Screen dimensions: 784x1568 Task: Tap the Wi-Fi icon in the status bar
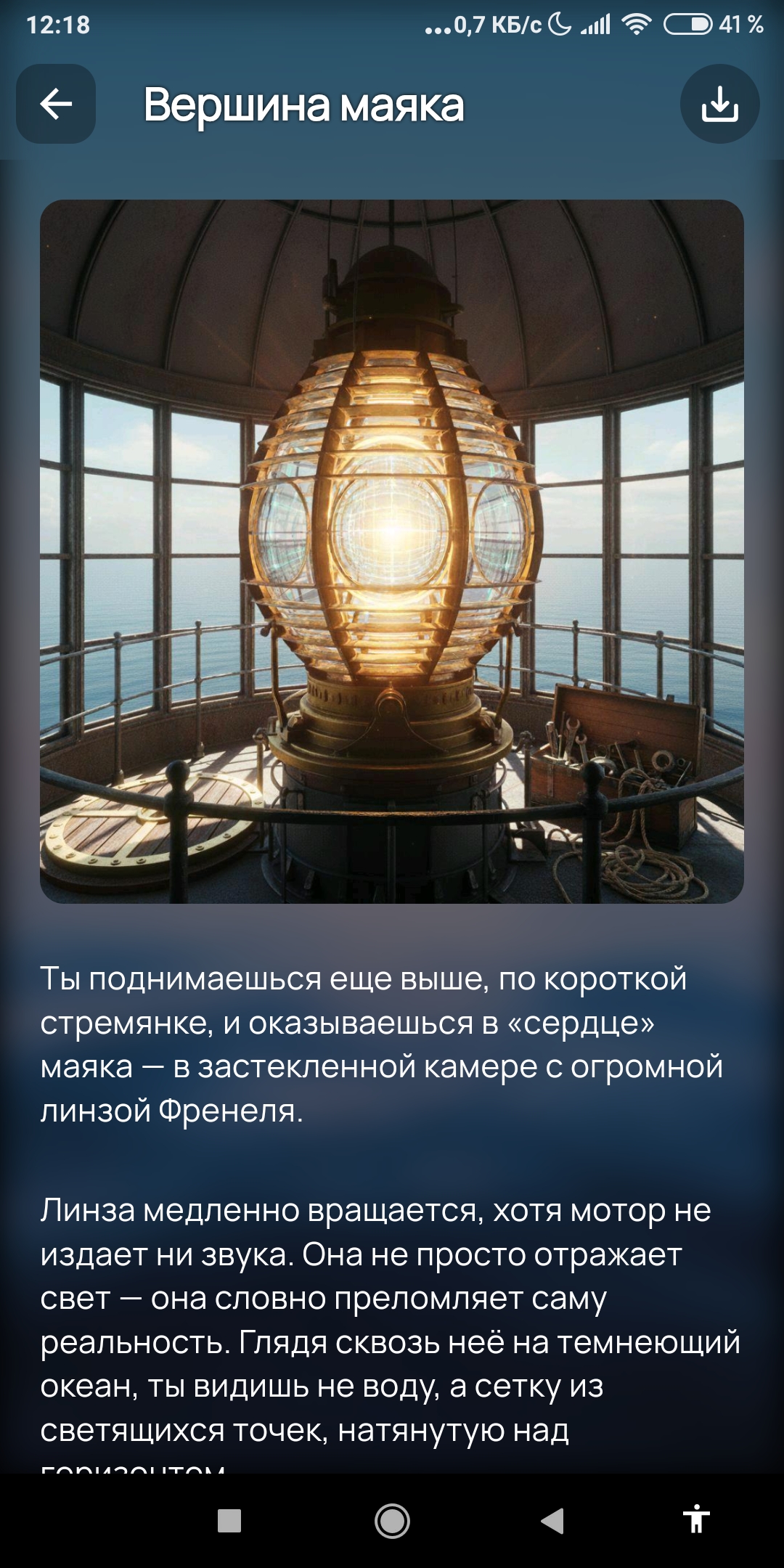637,23
